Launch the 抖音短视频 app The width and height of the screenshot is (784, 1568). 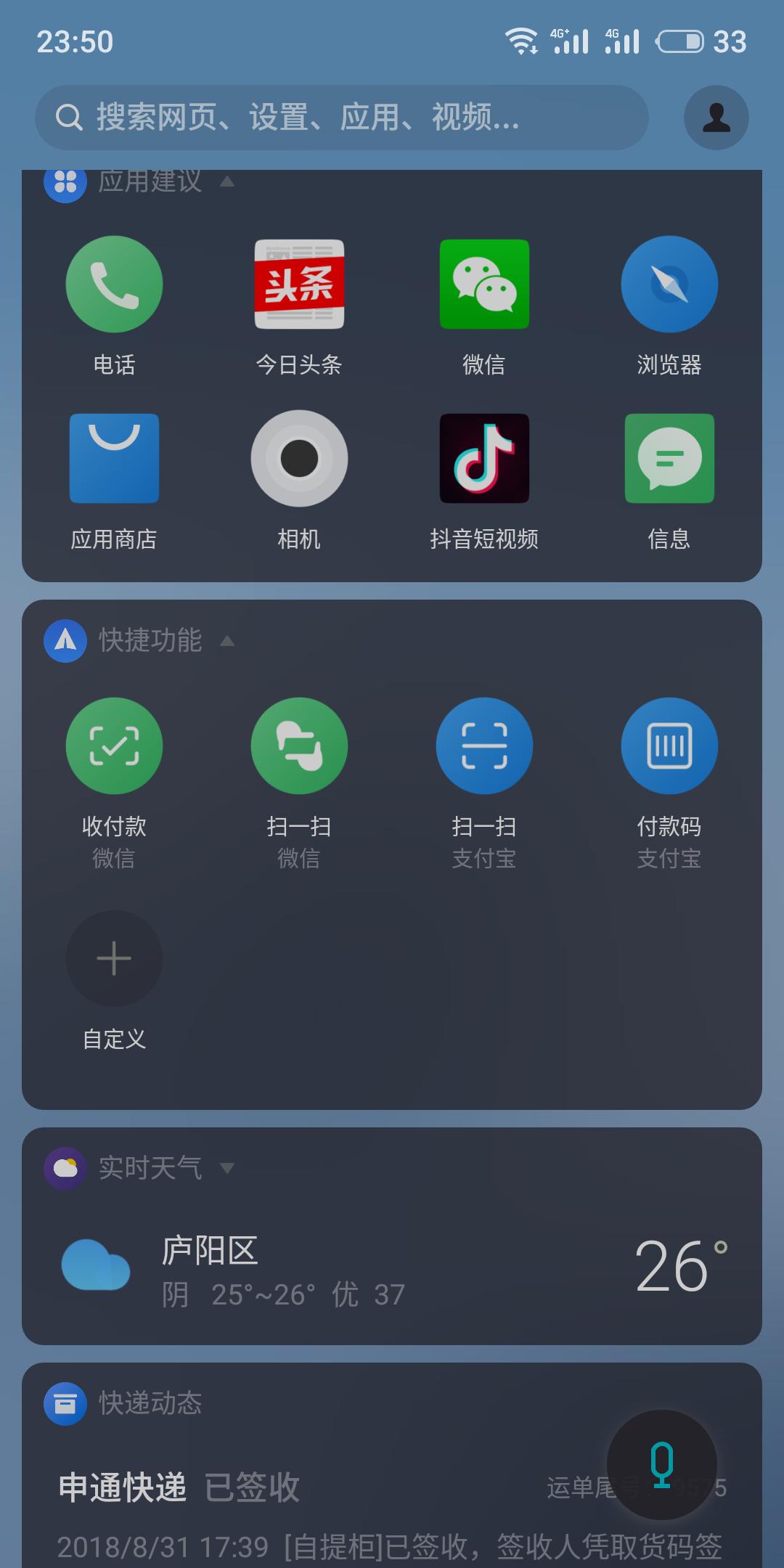coord(484,459)
